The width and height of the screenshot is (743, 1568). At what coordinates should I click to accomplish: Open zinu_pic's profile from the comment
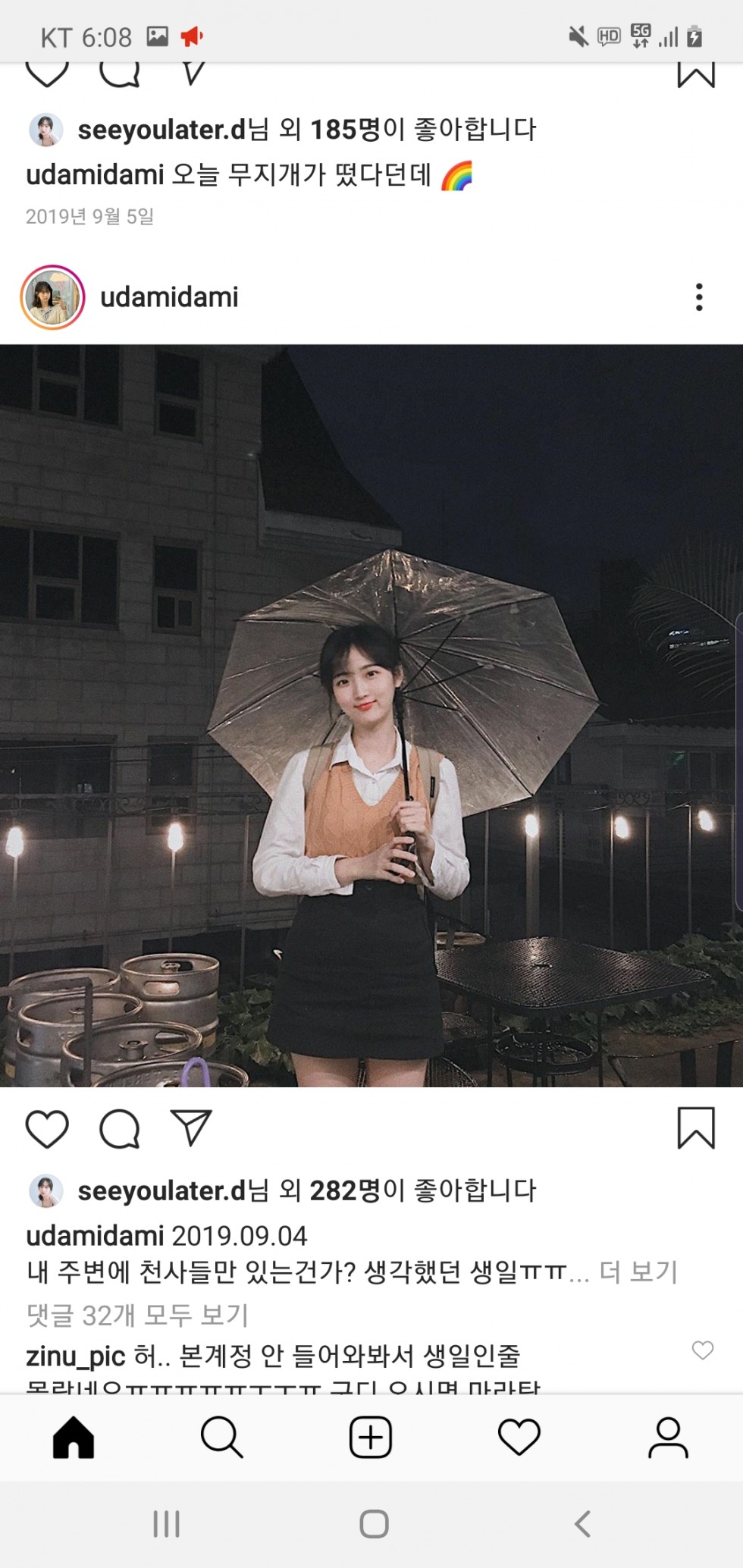point(76,1356)
